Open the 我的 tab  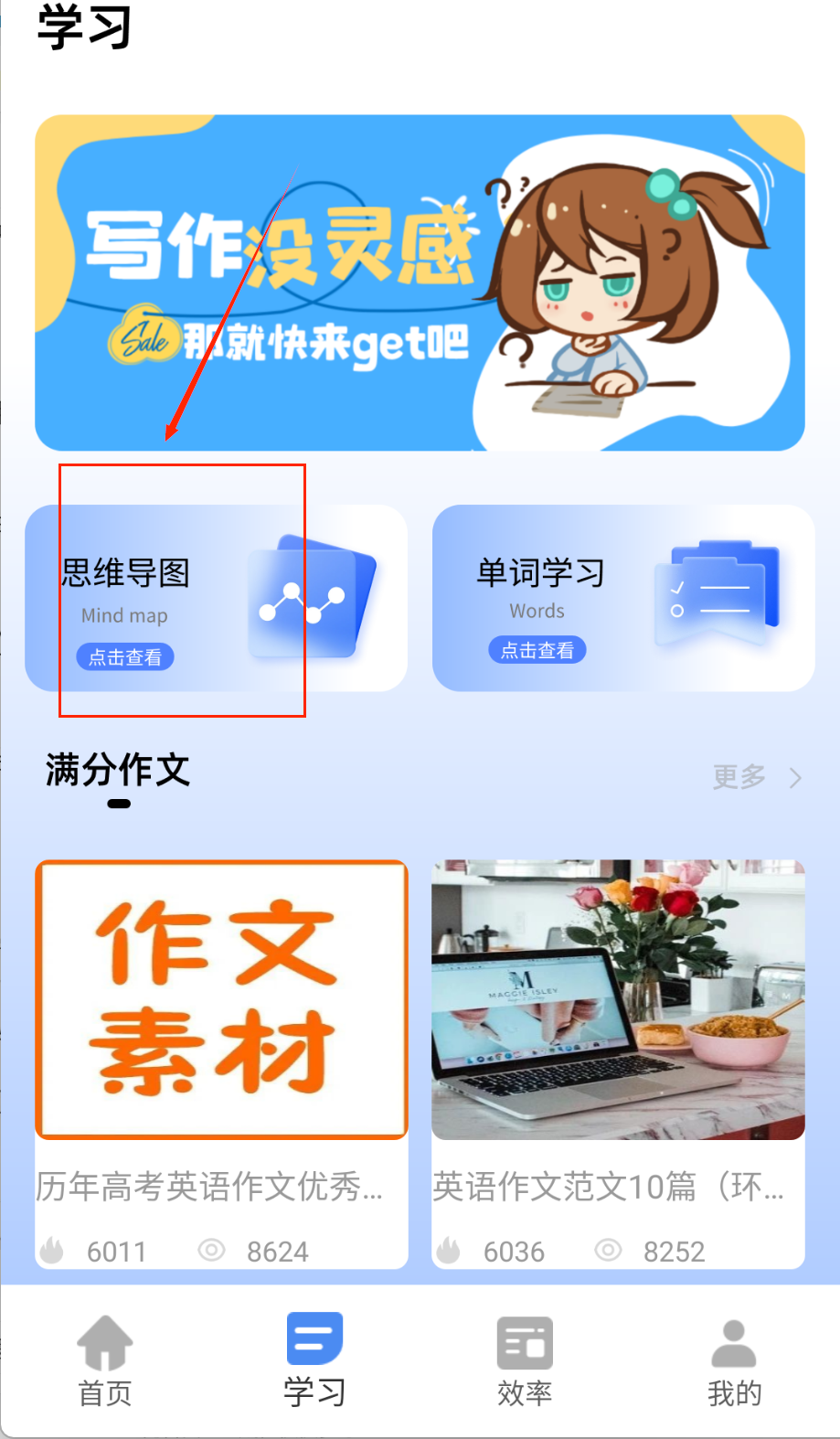734,1360
